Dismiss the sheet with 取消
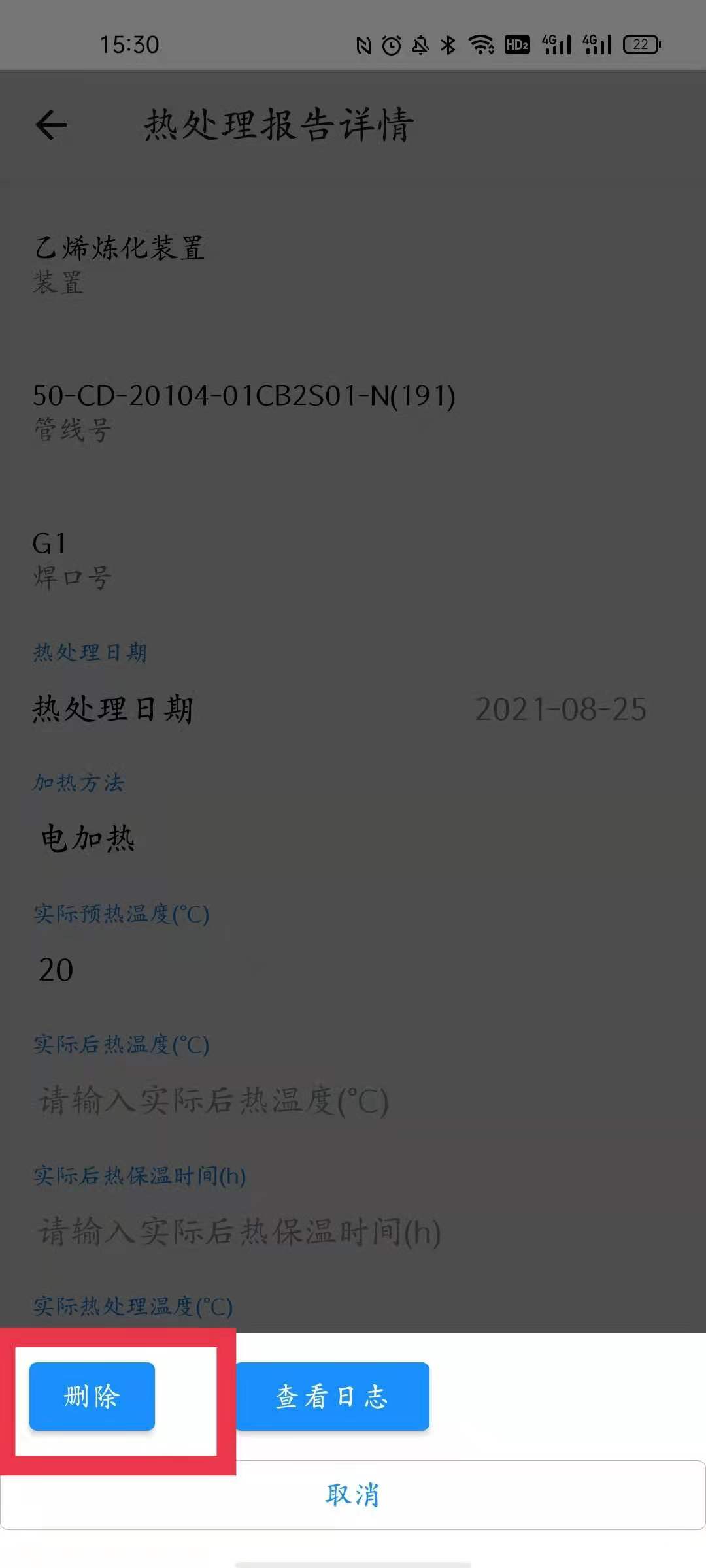 coord(353,1495)
